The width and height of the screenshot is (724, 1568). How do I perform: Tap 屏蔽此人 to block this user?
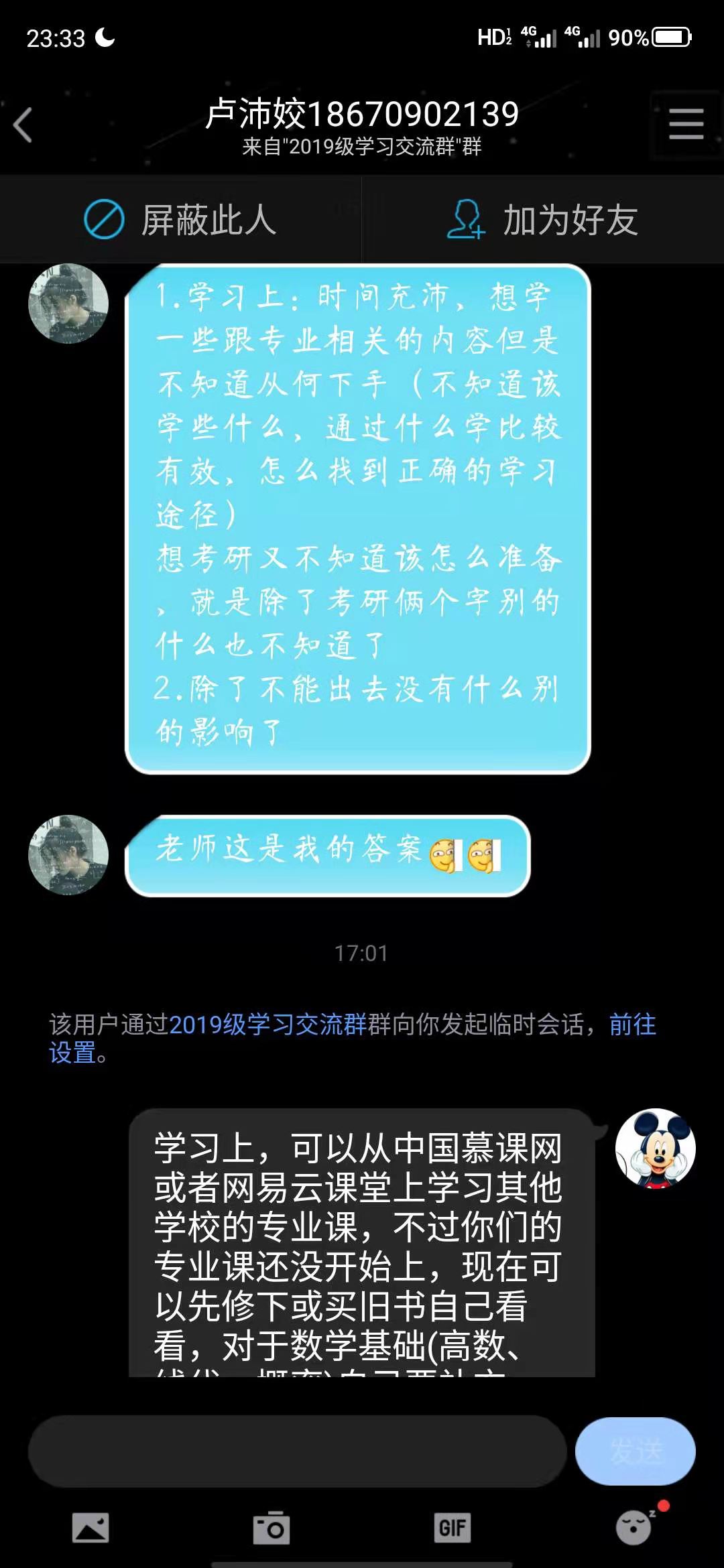[180, 220]
